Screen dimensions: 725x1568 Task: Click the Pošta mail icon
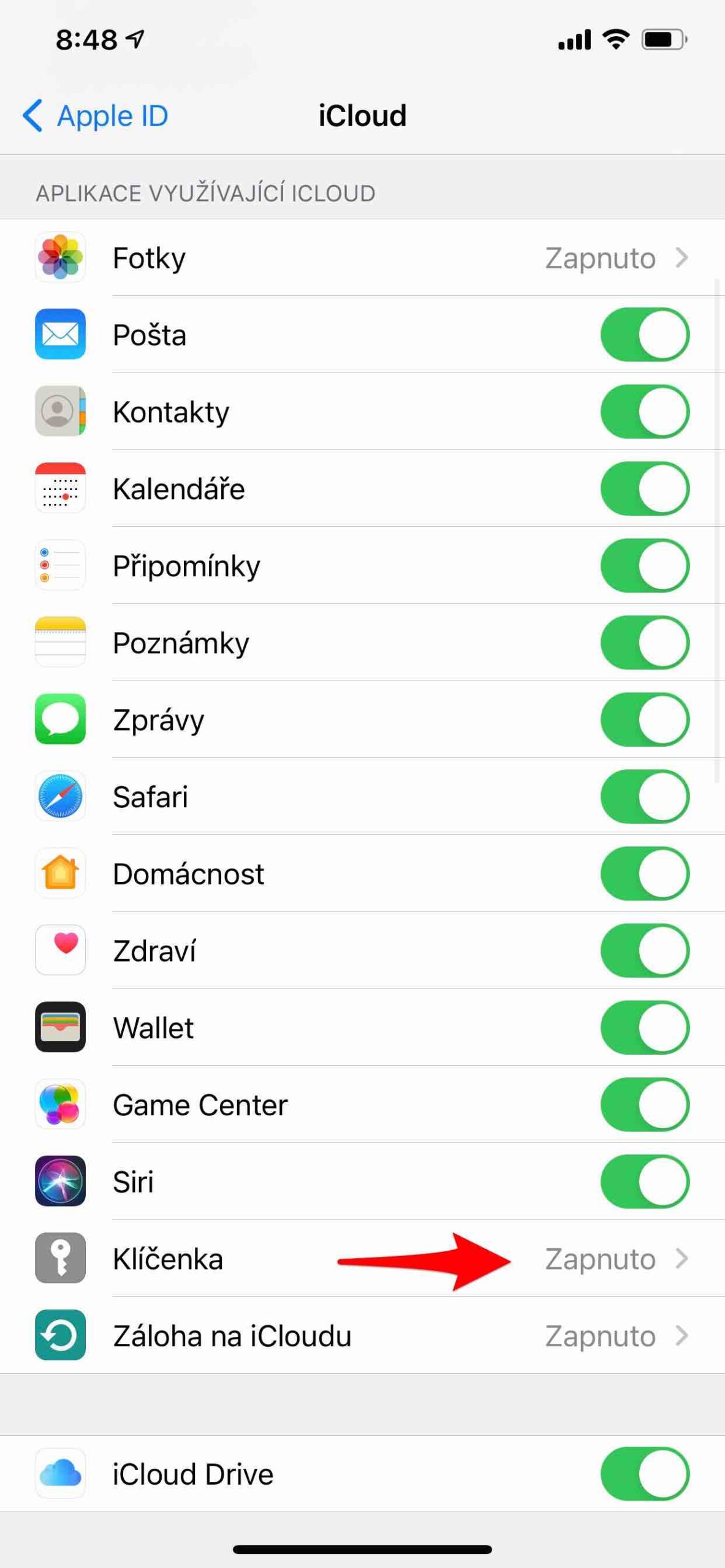[60, 334]
